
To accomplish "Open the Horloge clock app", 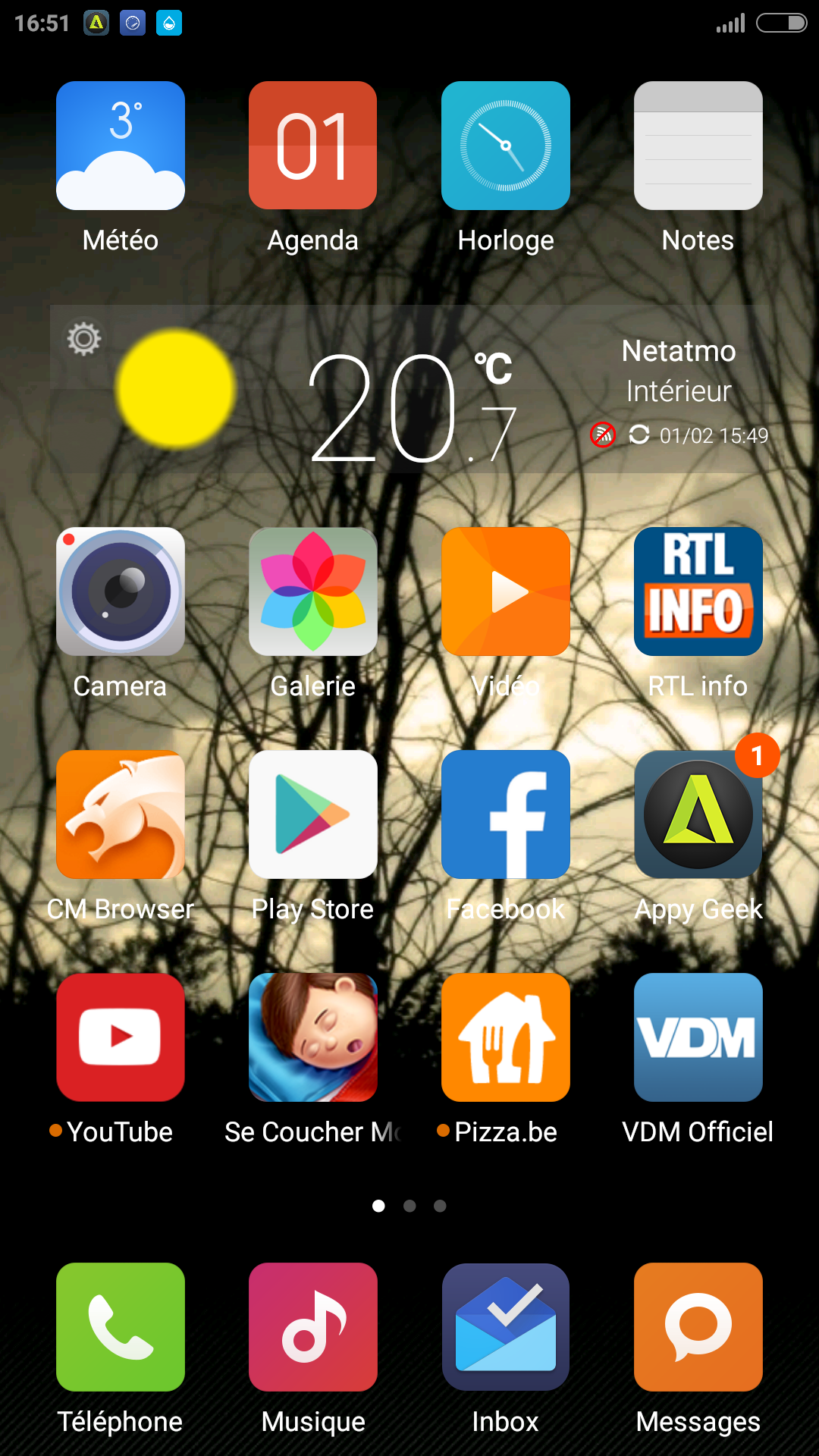I will [506, 146].
